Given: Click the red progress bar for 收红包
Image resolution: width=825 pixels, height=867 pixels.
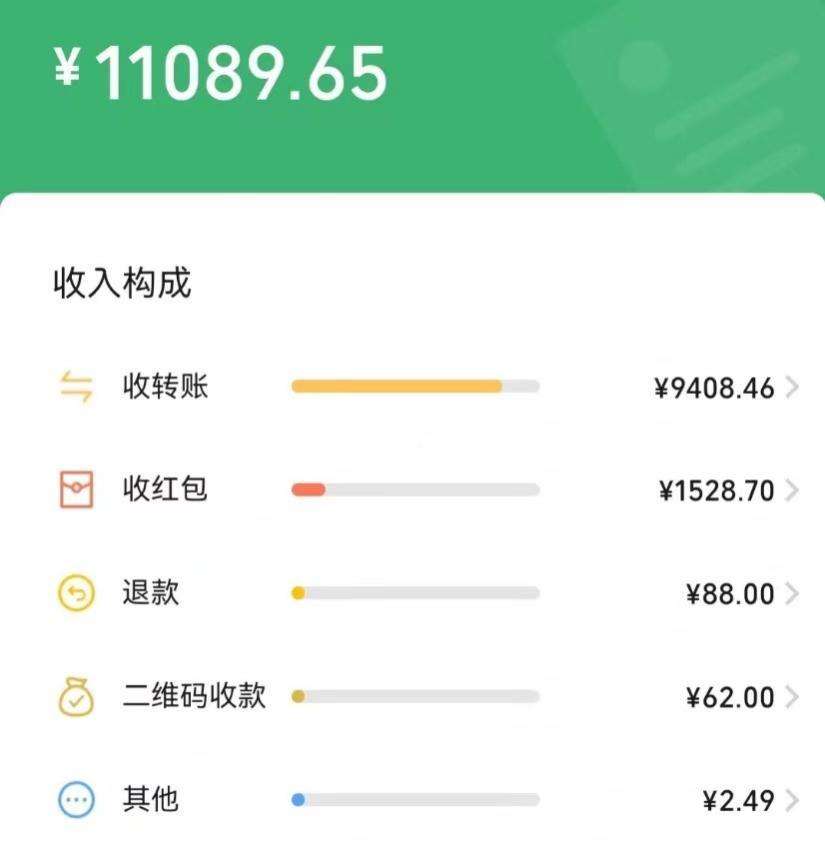Looking at the screenshot, I should (310, 489).
